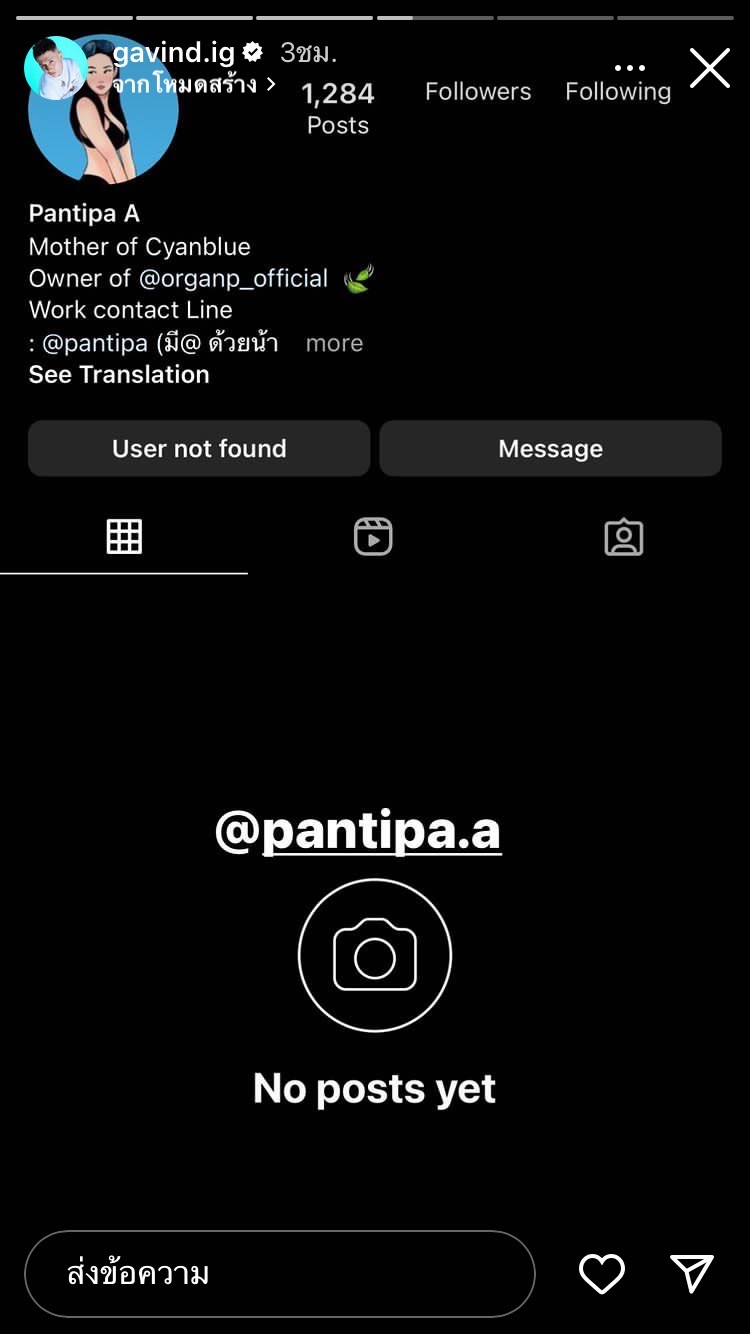Like the story with the heart icon
The height and width of the screenshot is (1334, 750).
click(601, 1274)
